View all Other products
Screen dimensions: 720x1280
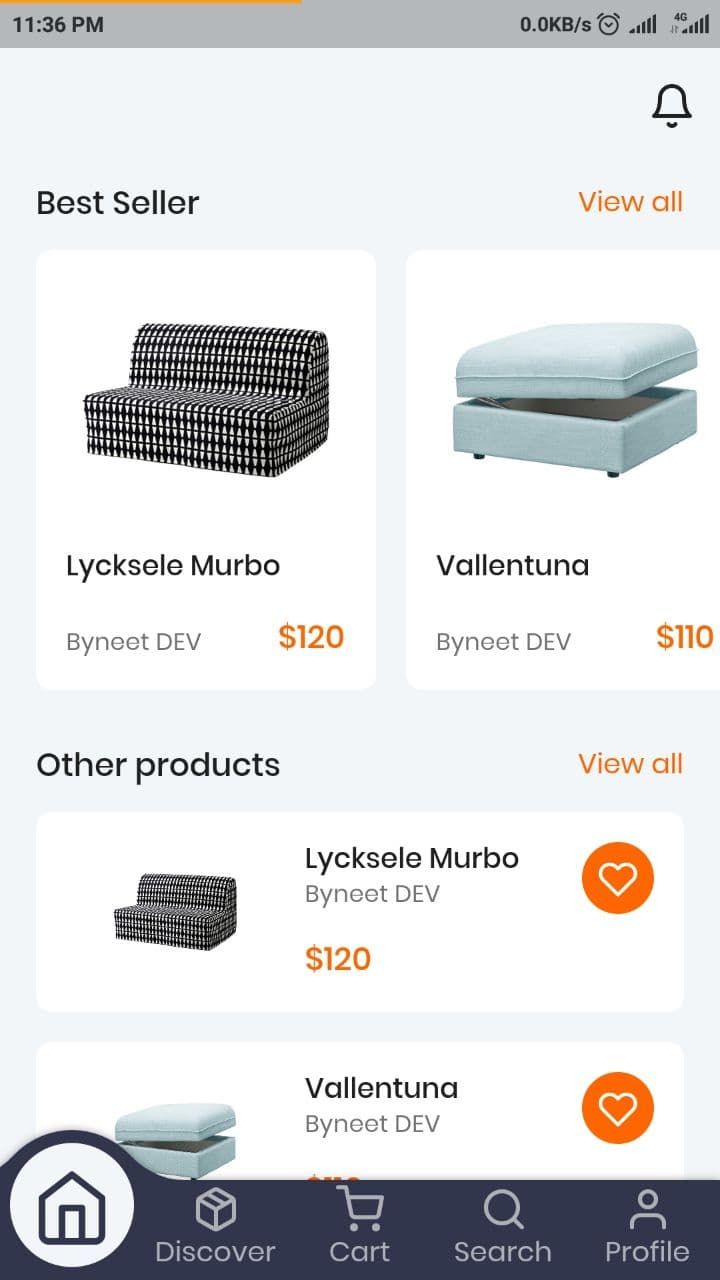(630, 763)
